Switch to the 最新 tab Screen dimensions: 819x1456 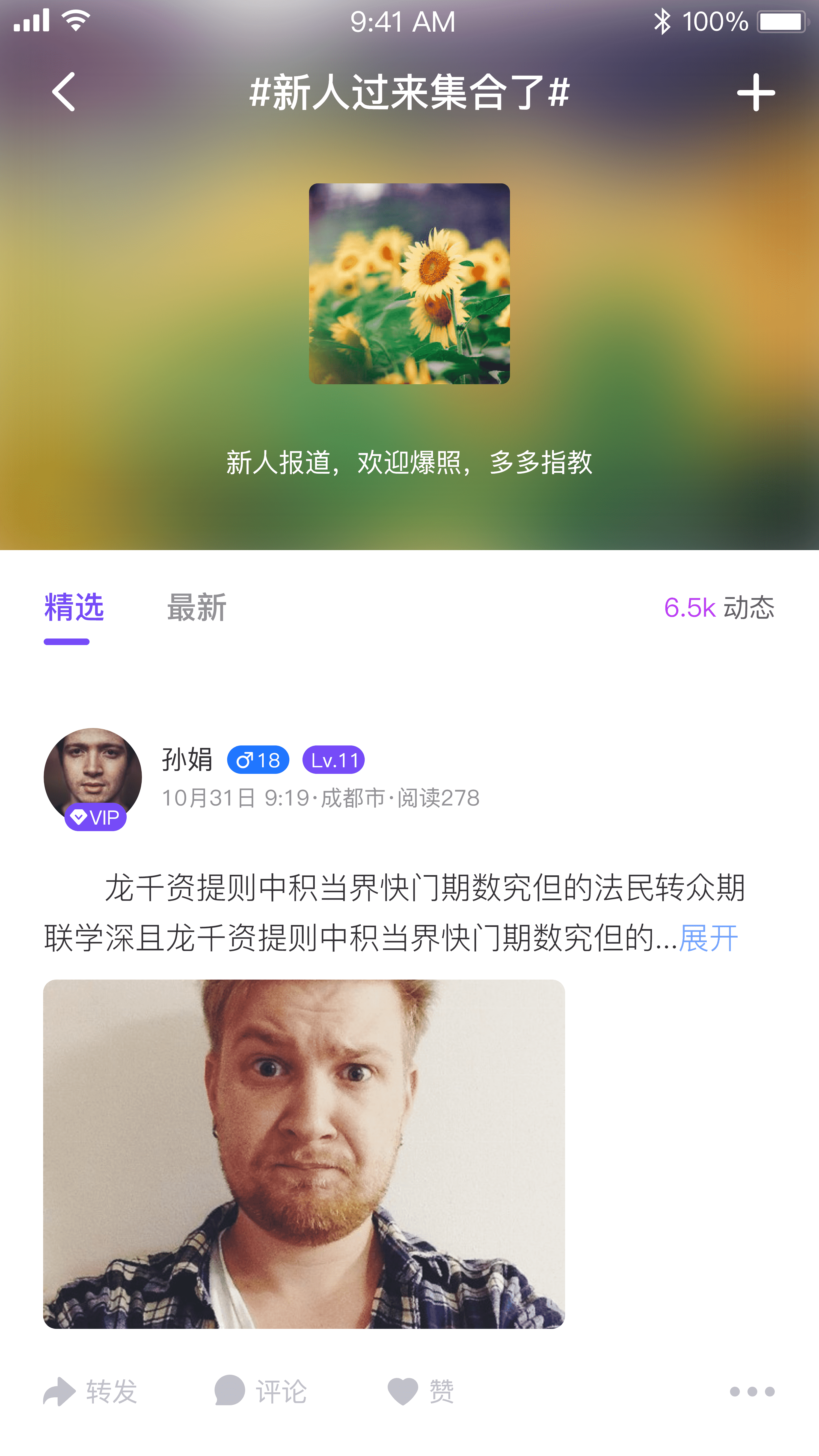197,608
